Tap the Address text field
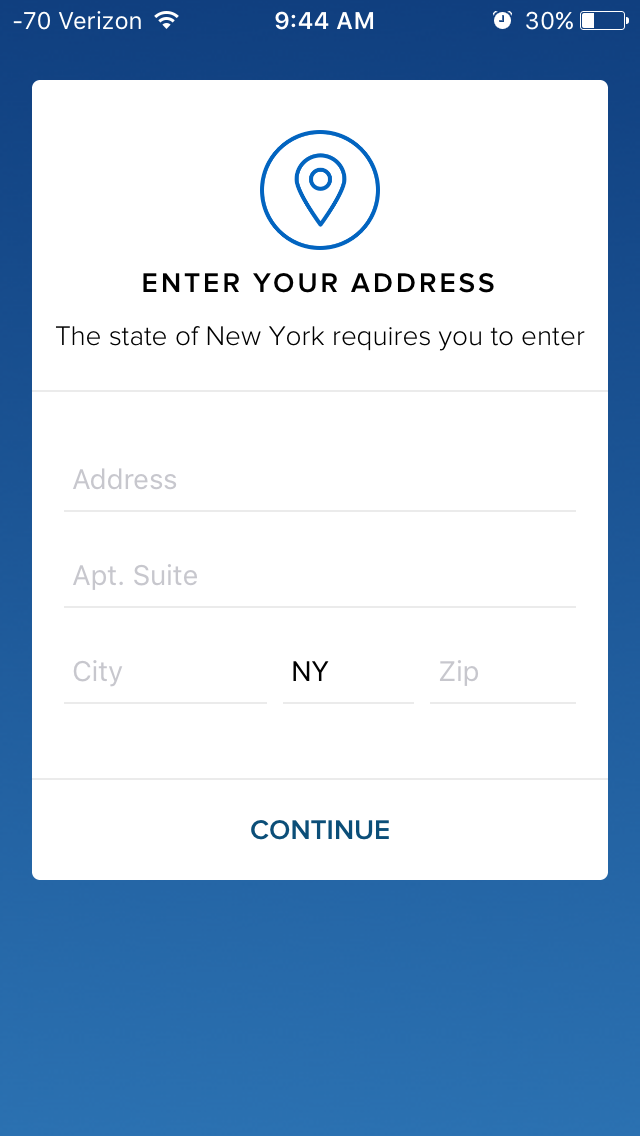This screenshot has width=640, height=1136. [x=319, y=480]
